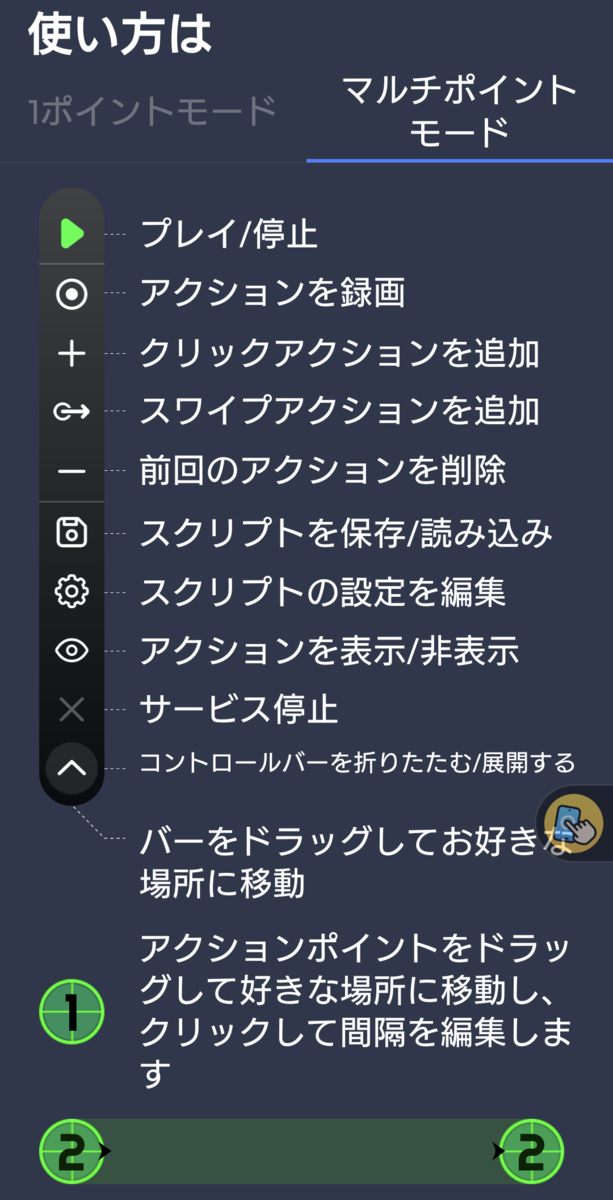Open the floating hand-tap bubble

click(575, 824)
